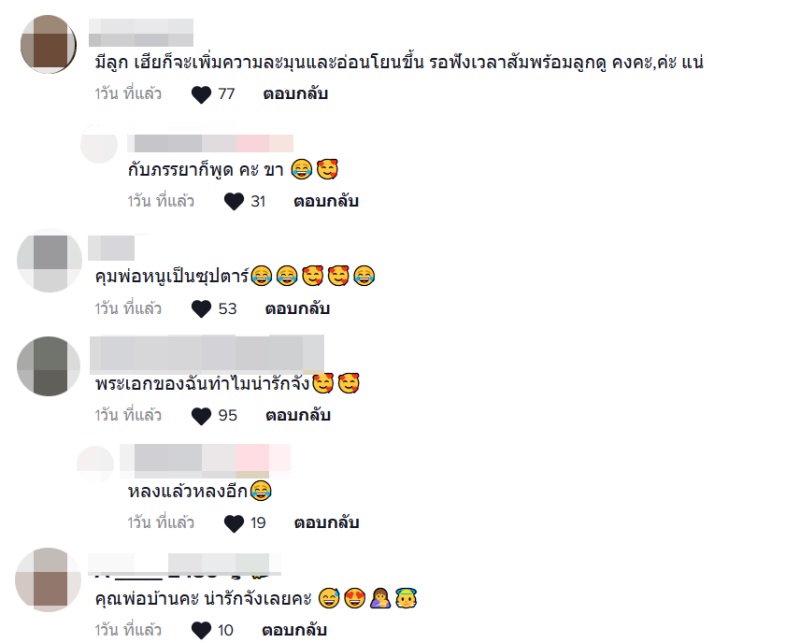Tap ตอบกลับ under the comment with 77 likes
Image resolution: width=800 pixels, height=643 pixels.
click(x=295, y=94)
